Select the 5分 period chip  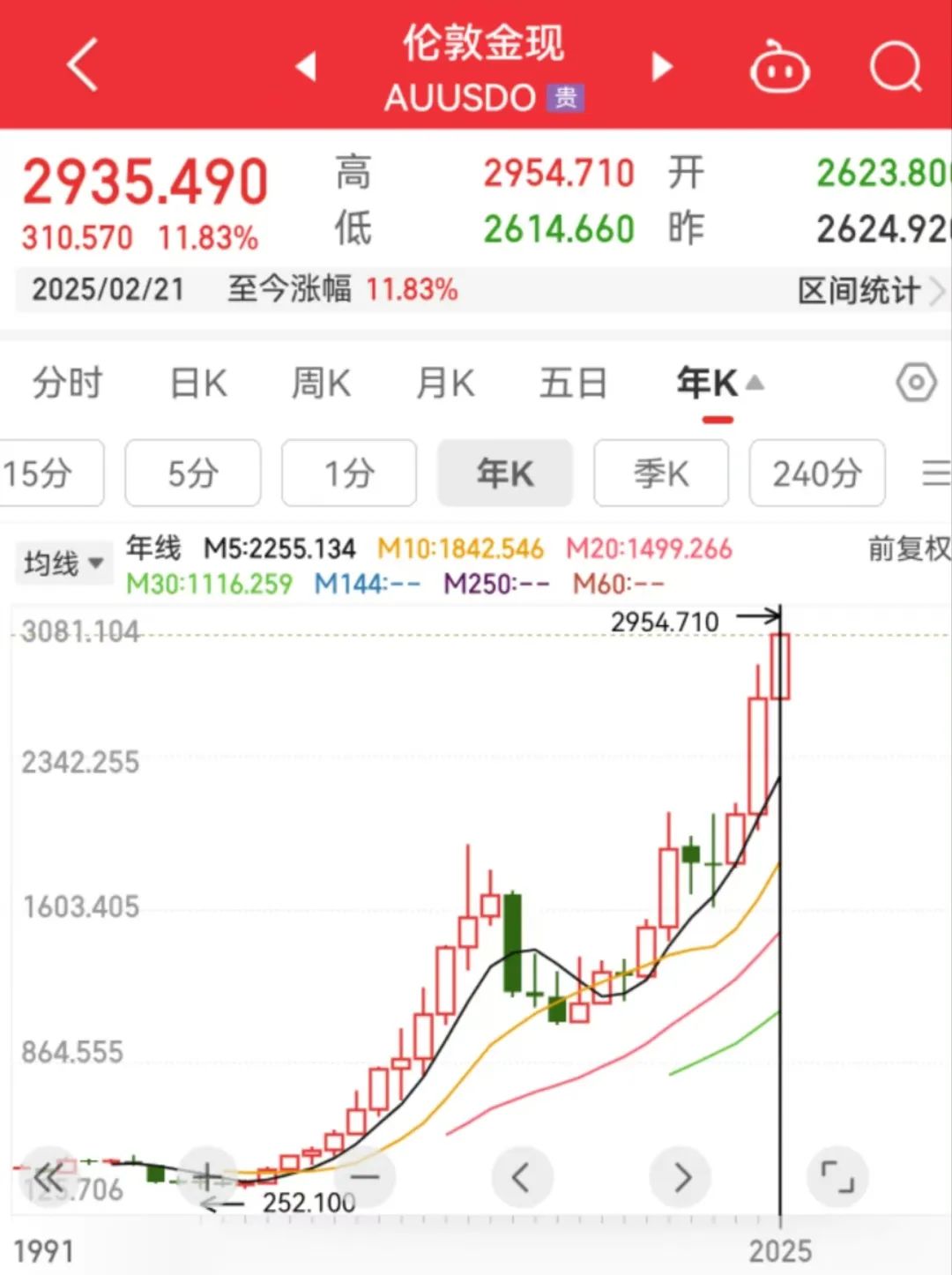(193, 473)
